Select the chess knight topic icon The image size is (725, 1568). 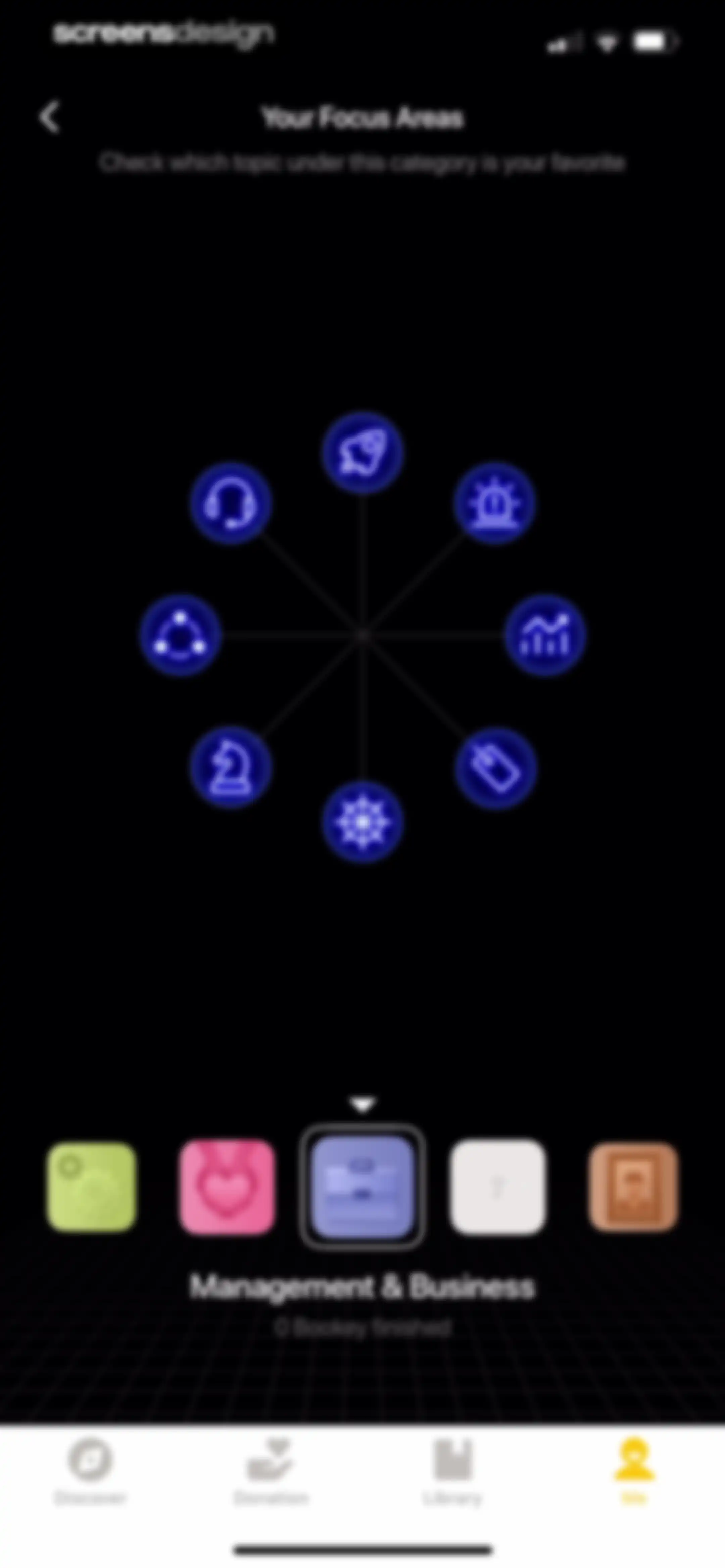click(x=230, y=767)
